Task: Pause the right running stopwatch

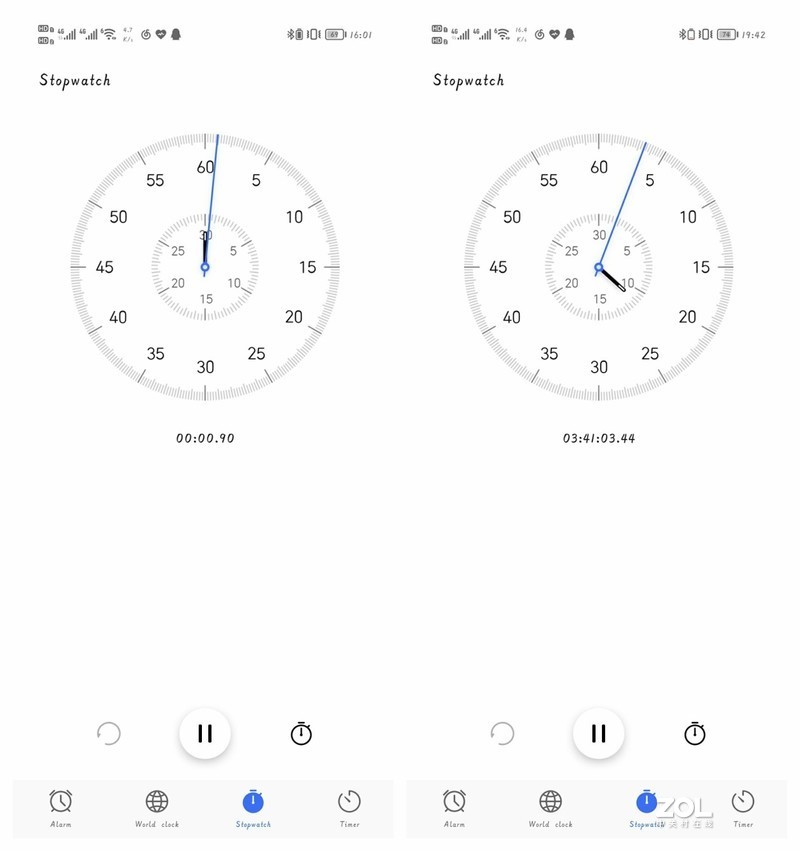Action: click(x=598, y=733)
